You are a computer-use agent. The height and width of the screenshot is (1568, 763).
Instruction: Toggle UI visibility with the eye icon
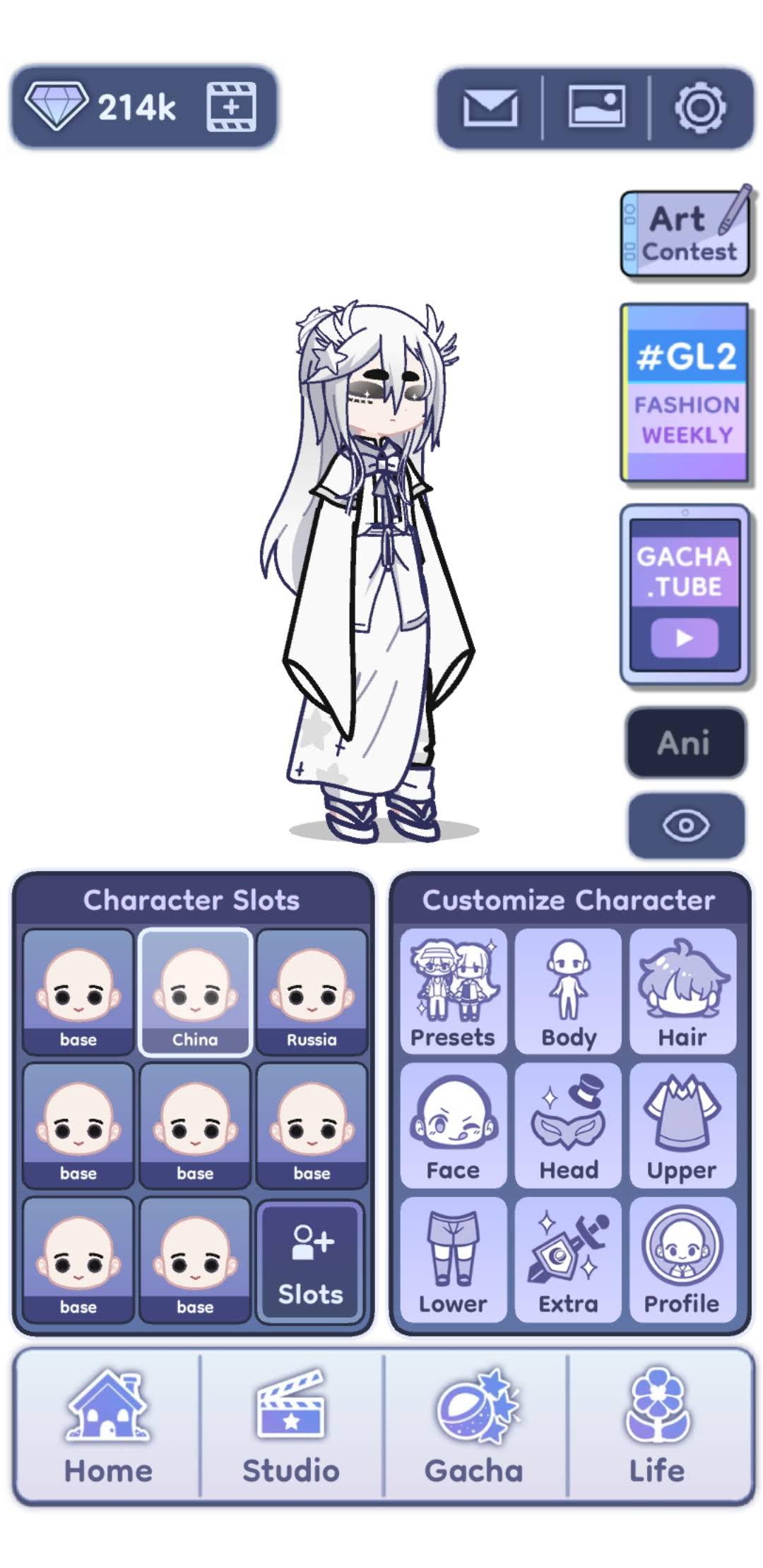tap(685, 825)
